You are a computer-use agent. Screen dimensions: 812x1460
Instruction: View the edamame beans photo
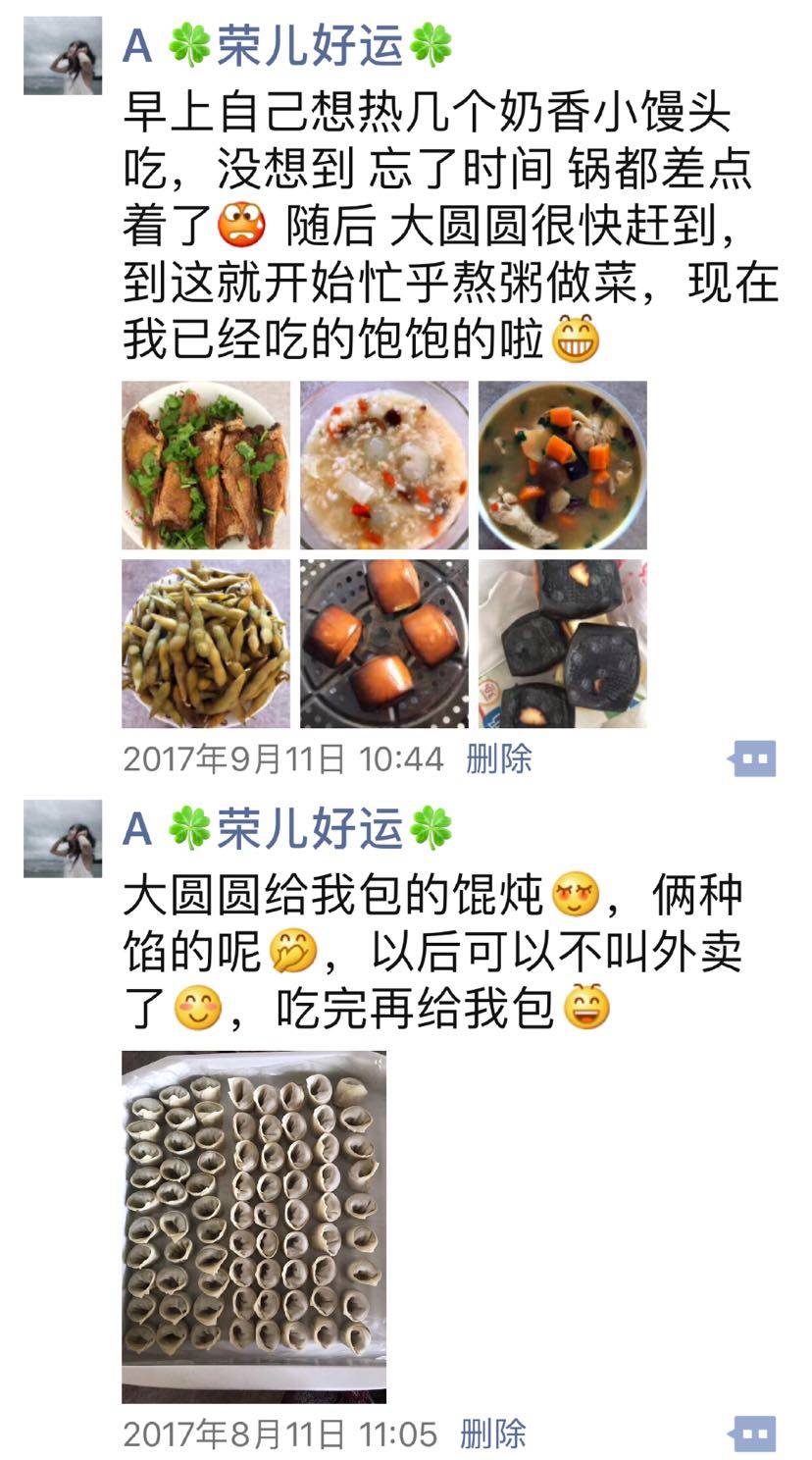[206, 644]
